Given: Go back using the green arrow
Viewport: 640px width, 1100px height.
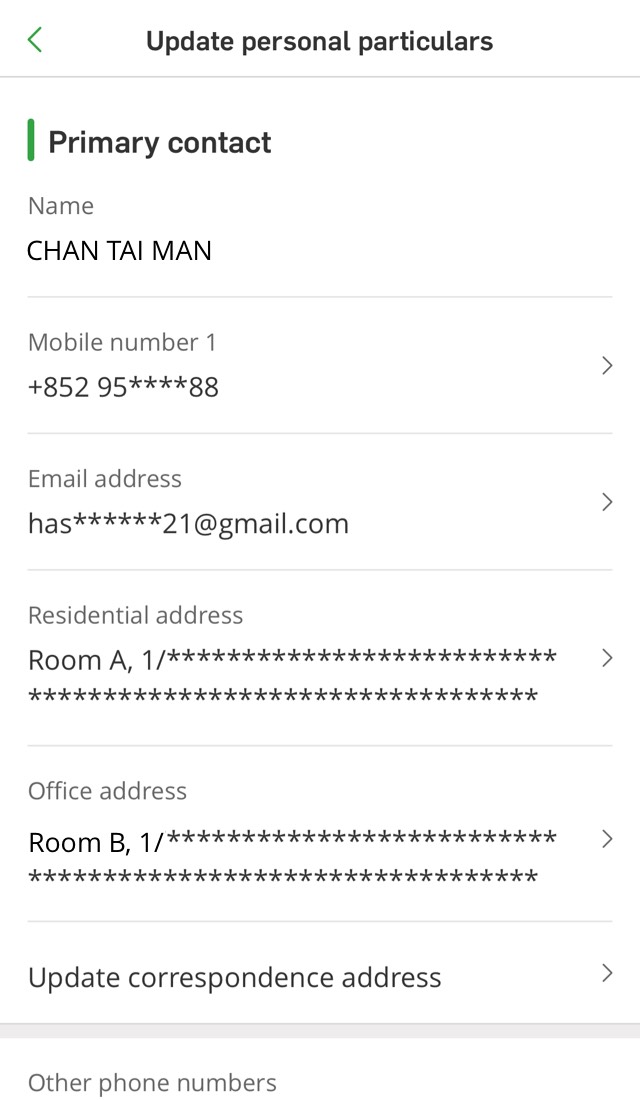Looking at the screenshot, I should (35, 40).
